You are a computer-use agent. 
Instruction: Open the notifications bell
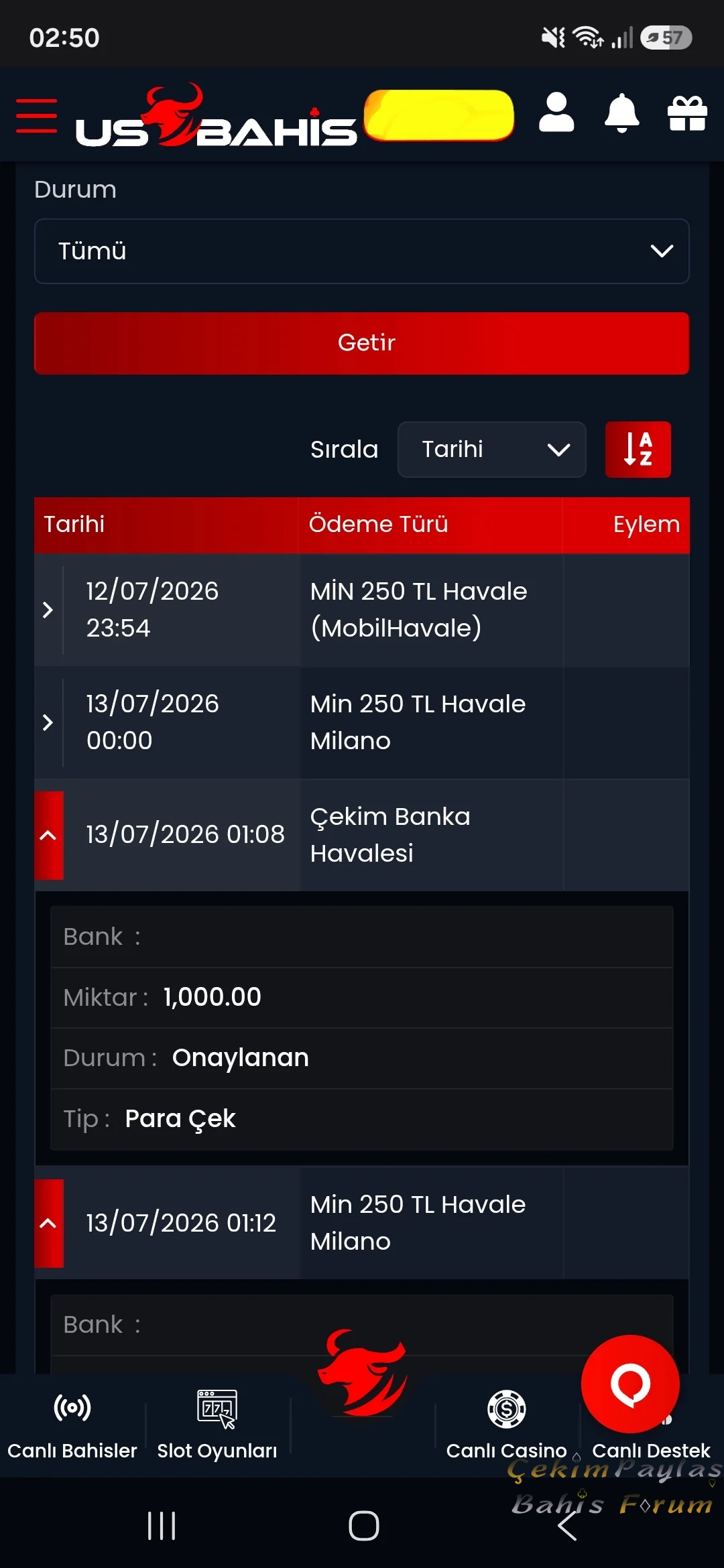coord(621,113)
